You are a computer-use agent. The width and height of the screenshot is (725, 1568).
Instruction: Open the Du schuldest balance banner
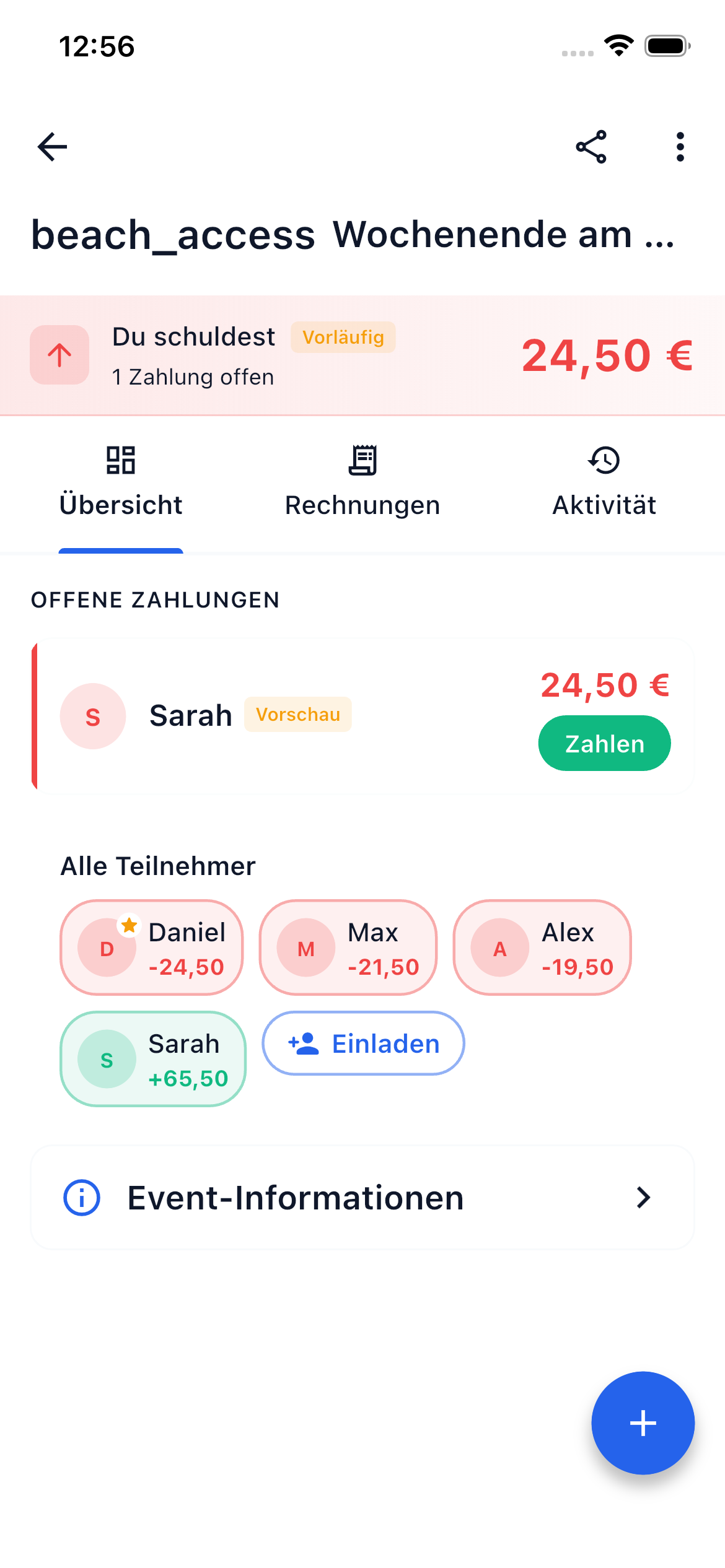362,355
